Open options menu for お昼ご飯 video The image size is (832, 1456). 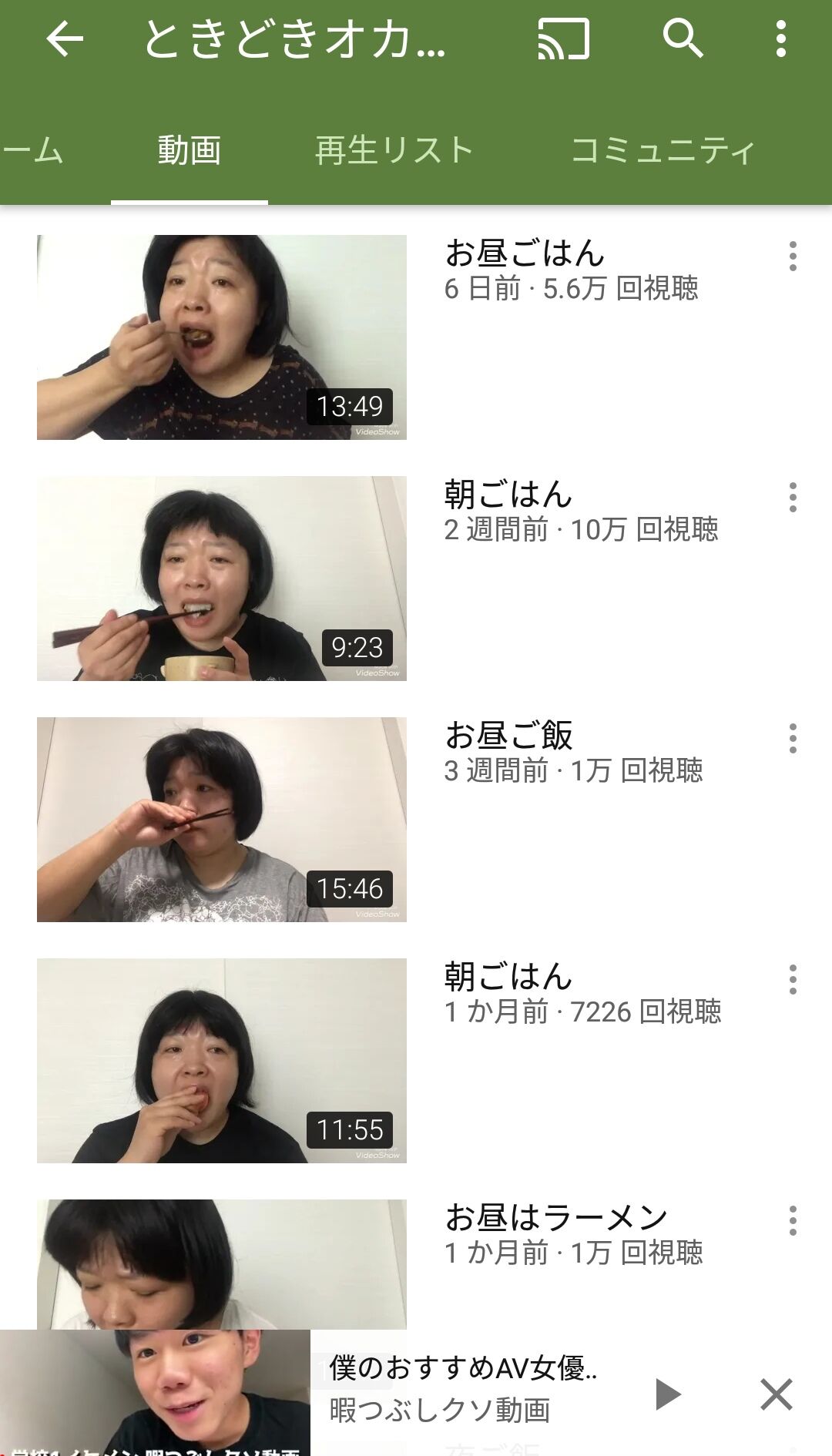(x=793, y=739)
